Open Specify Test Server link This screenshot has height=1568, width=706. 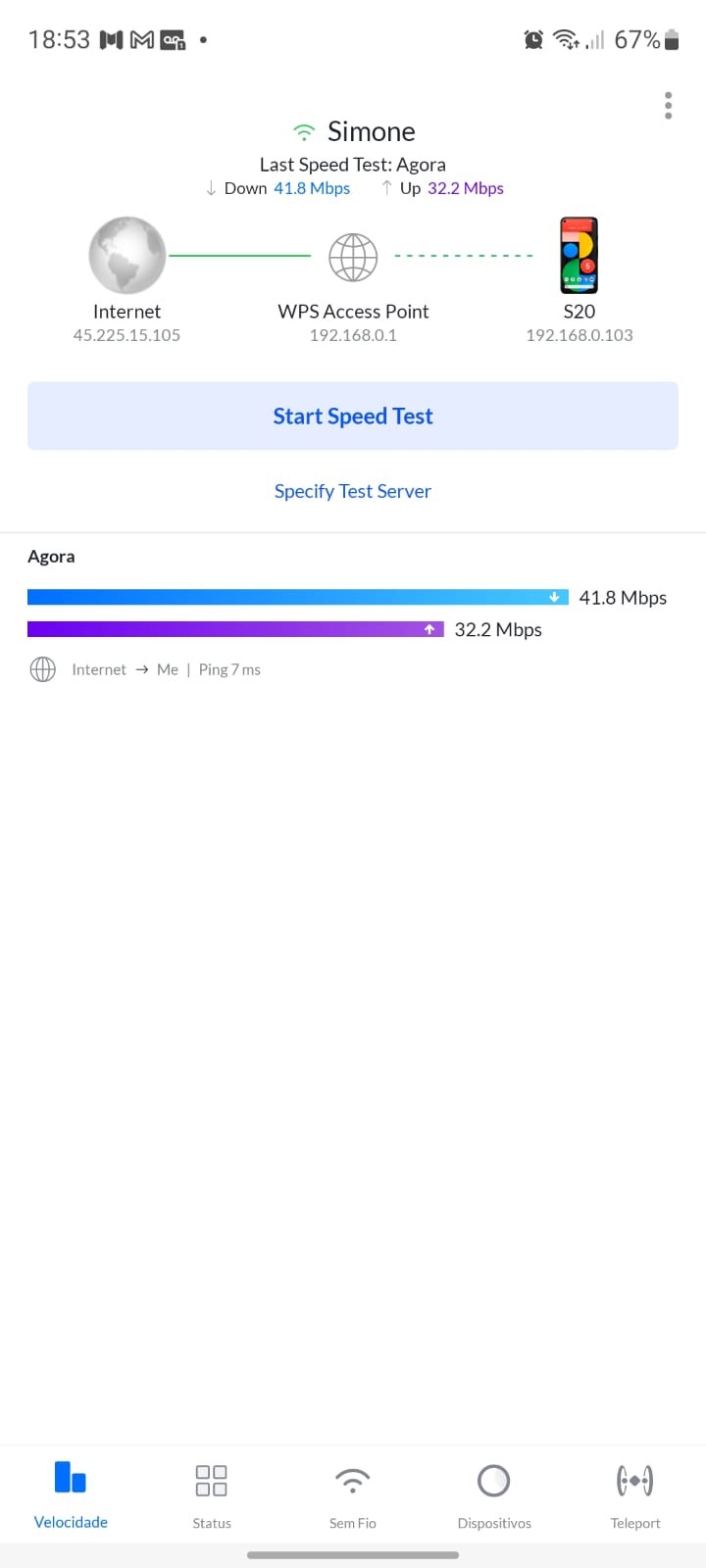[x=353, y=491]
